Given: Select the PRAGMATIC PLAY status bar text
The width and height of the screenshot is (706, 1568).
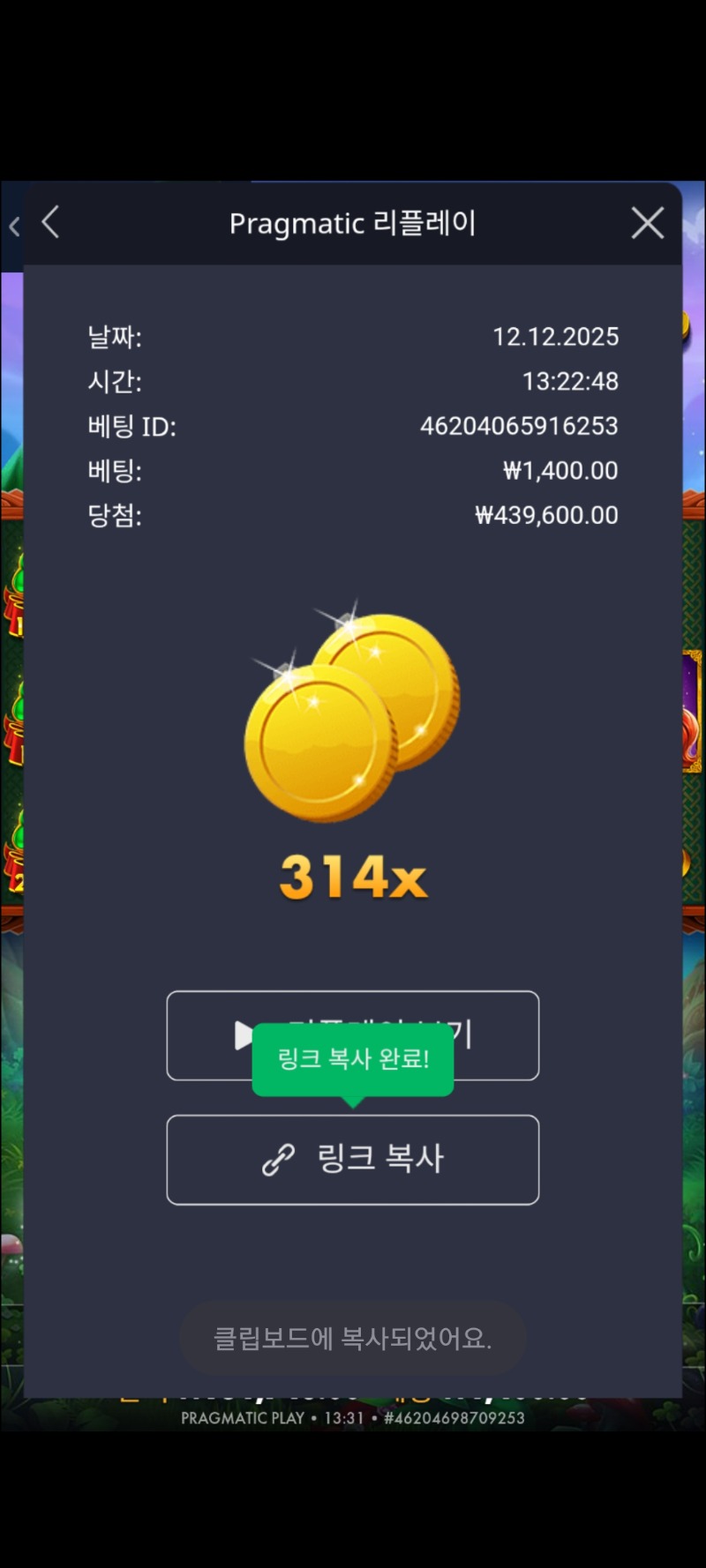Looking at the screenshot, I should coord(244,1417).
